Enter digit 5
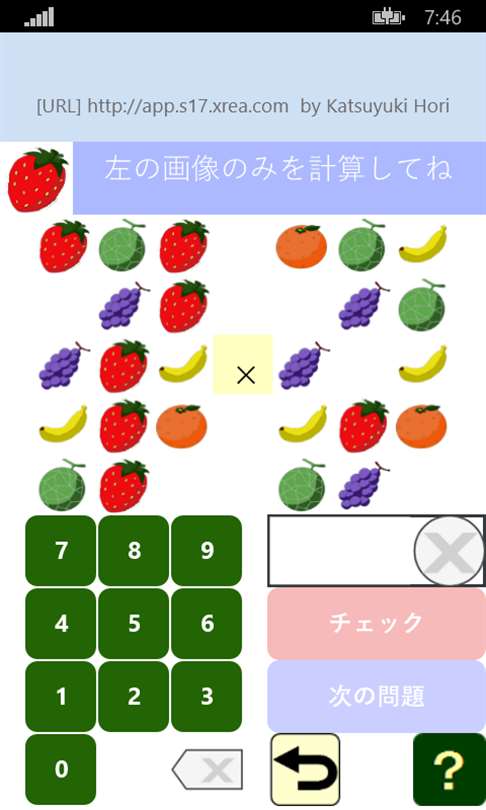 pyautogui.click(x=133, y=624)
